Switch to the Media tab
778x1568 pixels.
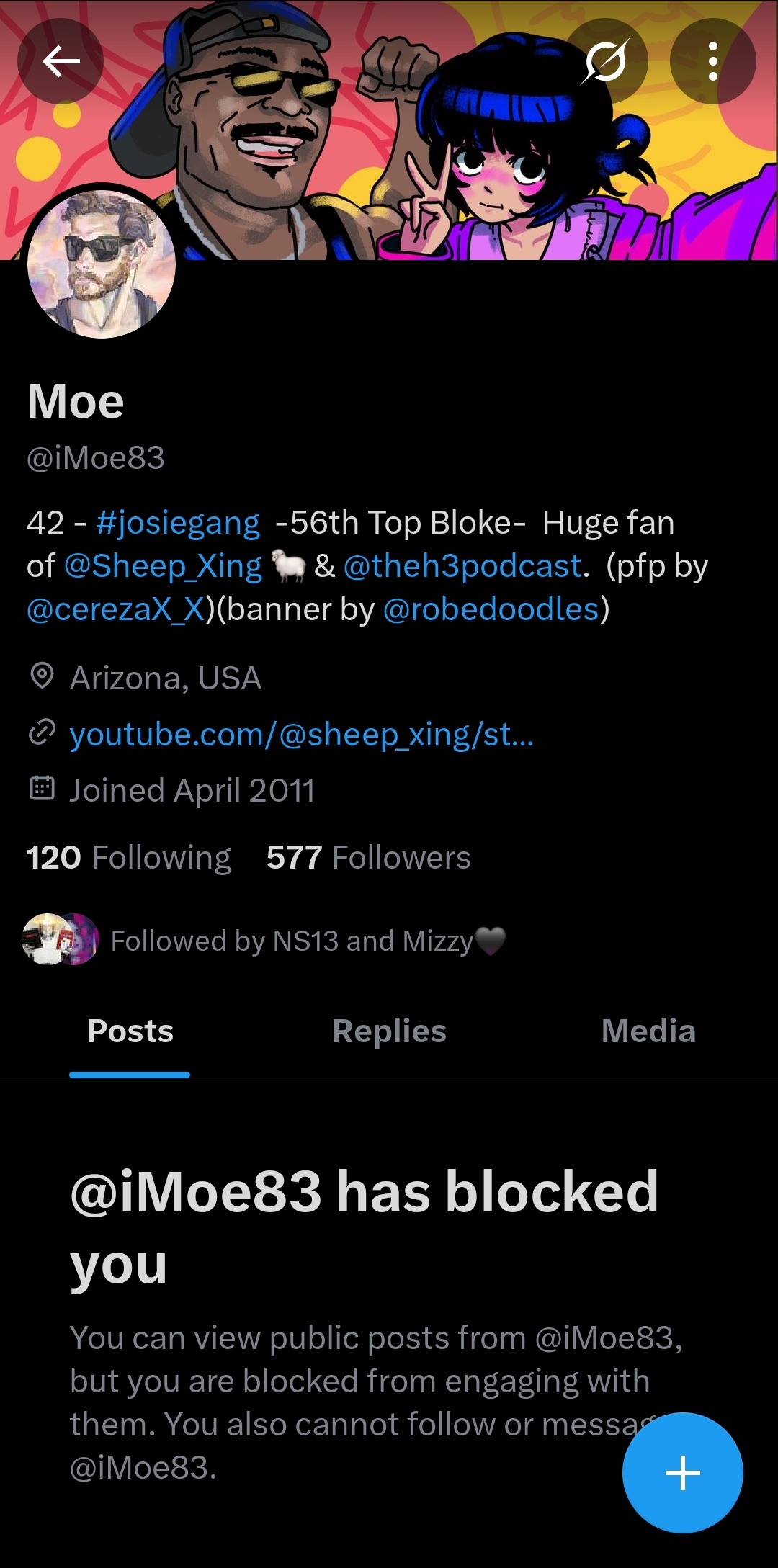click(x=648, y=1031)
